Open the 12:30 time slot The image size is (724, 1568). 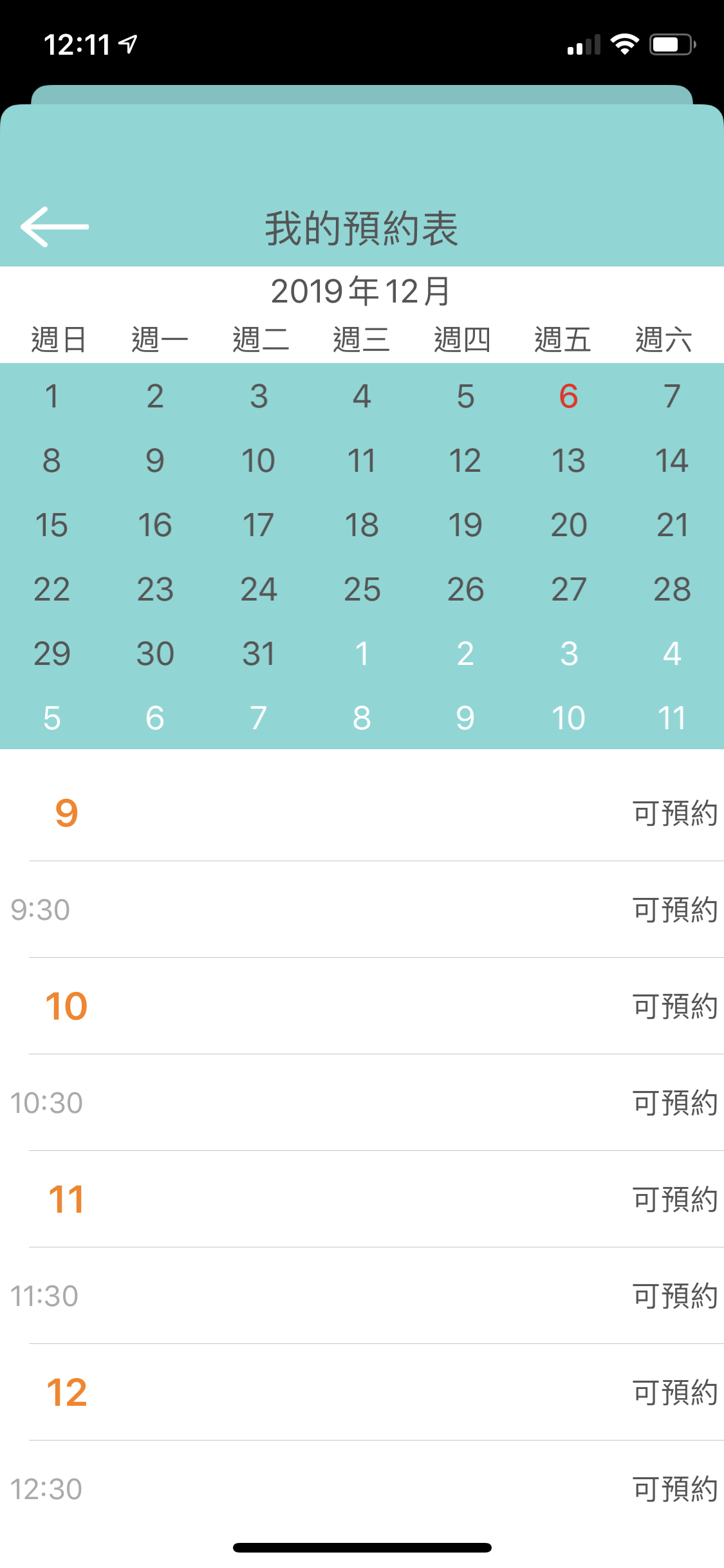pyautogui.click(x=362, y=1489)
